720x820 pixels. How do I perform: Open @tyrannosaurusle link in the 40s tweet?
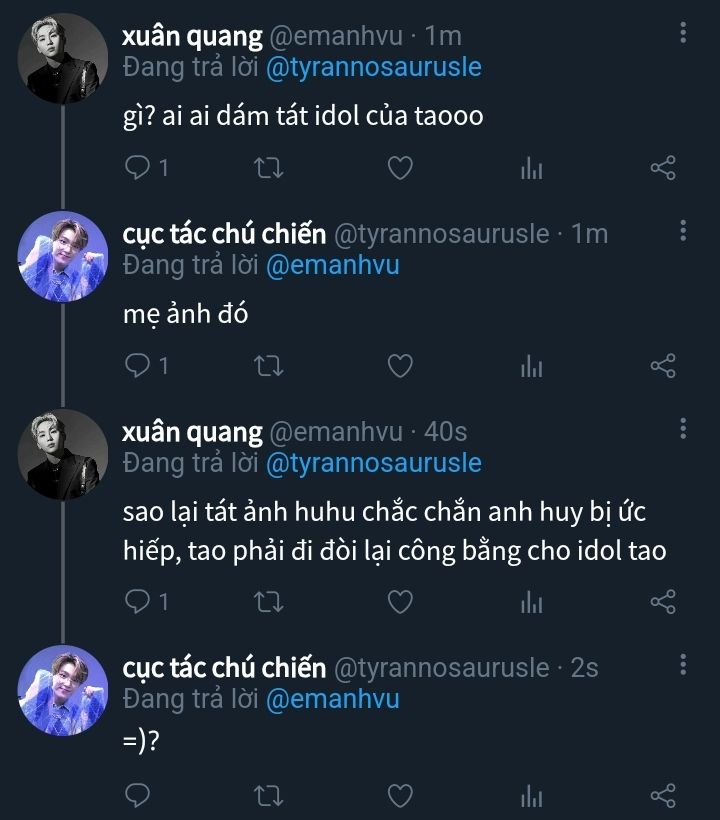click(x=373, y=463)
